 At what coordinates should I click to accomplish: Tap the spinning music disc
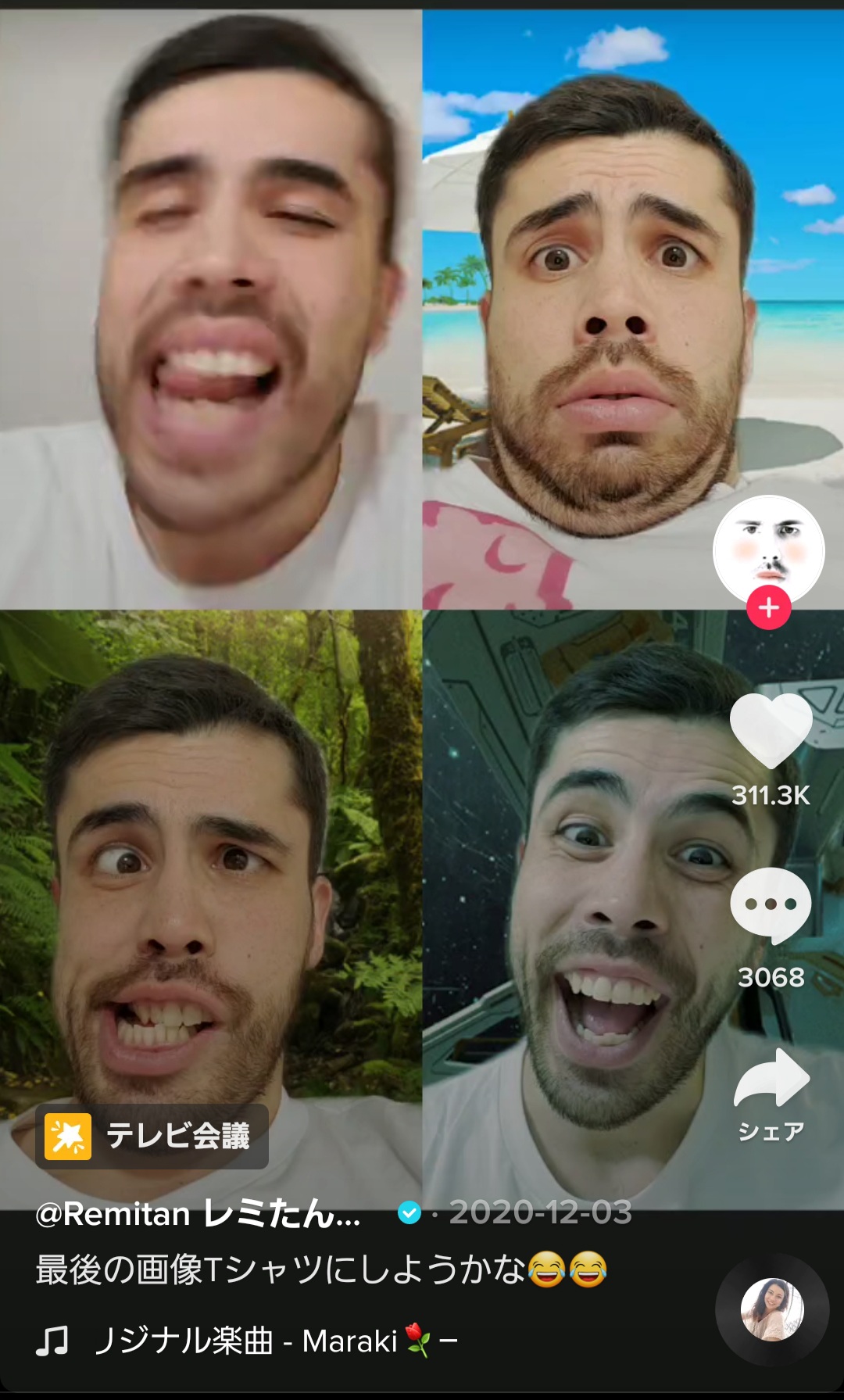(x=772, y=1310)
